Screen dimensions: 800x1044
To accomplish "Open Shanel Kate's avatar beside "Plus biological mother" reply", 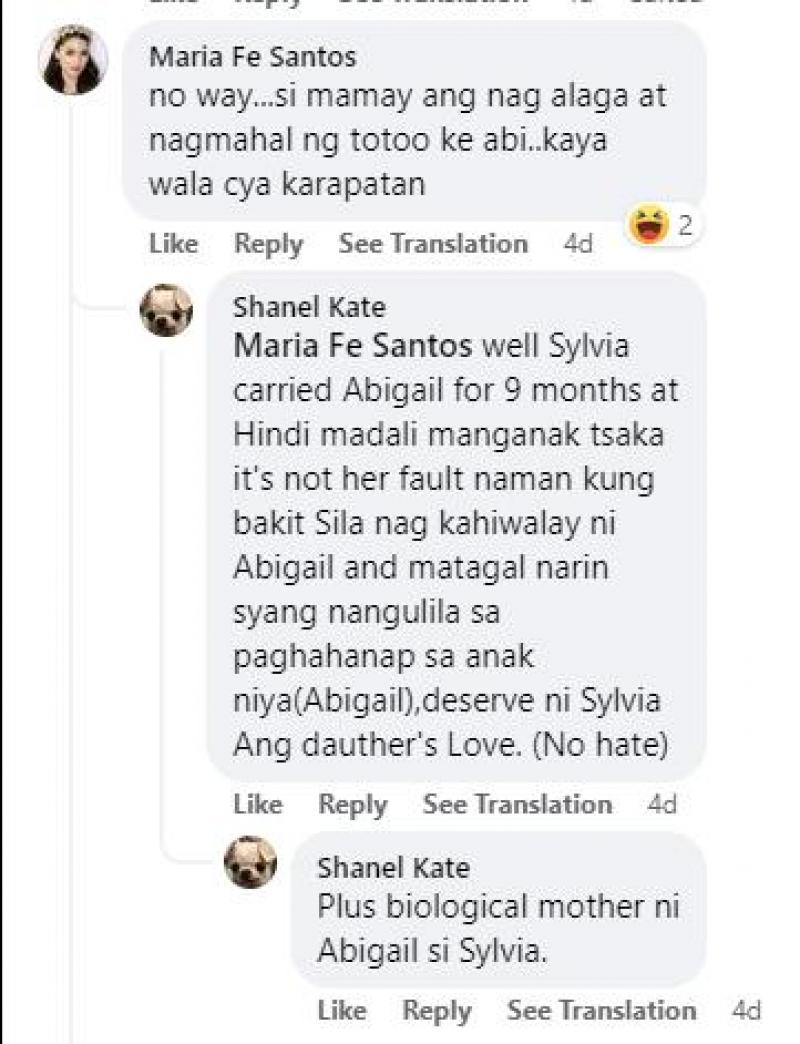I will (x=250, y=862).
